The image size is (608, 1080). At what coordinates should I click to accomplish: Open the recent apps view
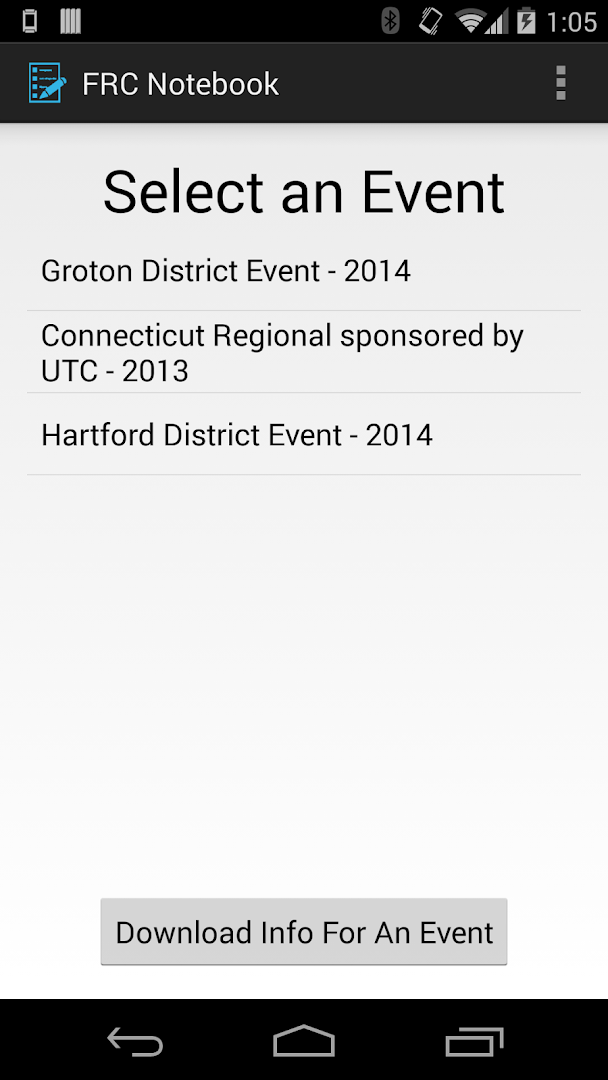(x=474, y=1042)
